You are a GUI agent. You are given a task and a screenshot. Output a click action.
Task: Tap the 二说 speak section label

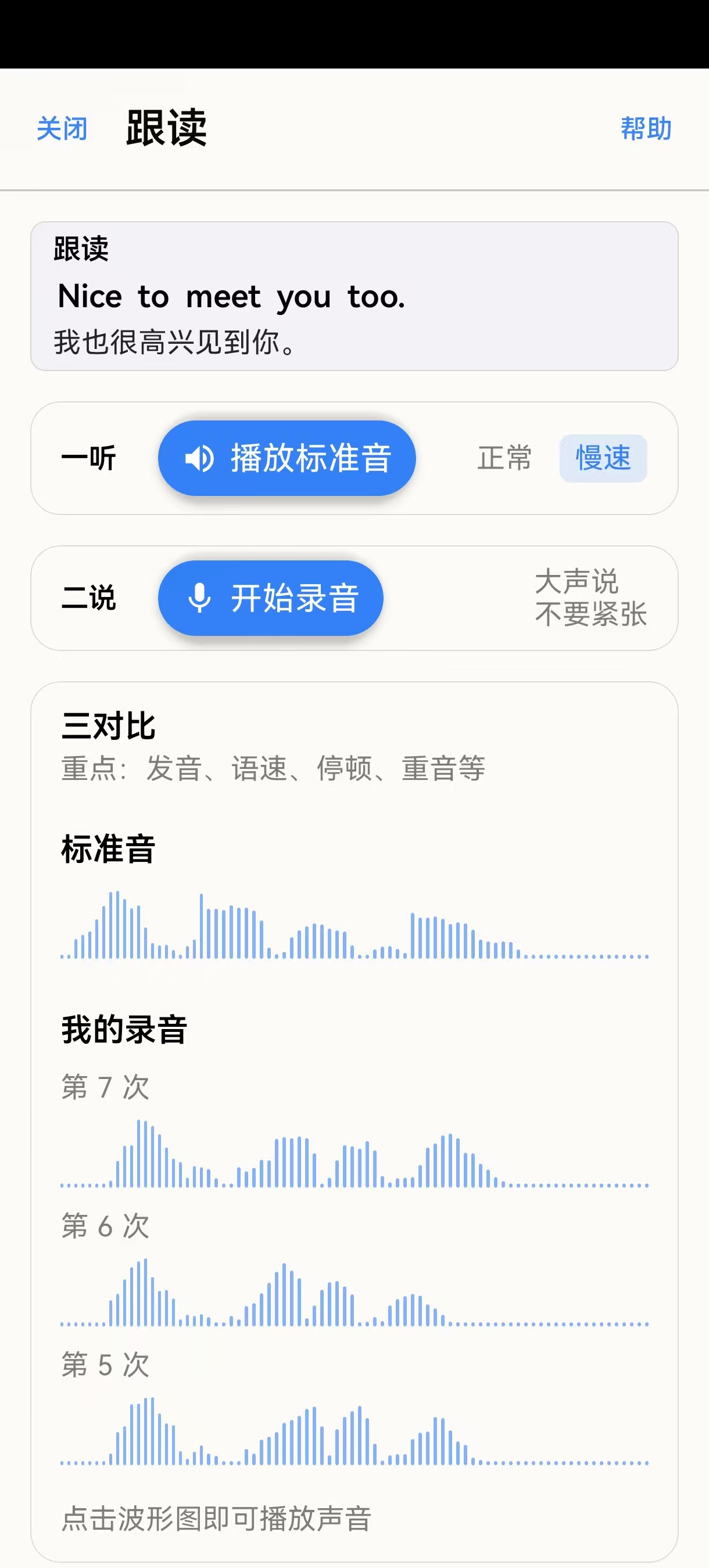[x=89, y=599]
